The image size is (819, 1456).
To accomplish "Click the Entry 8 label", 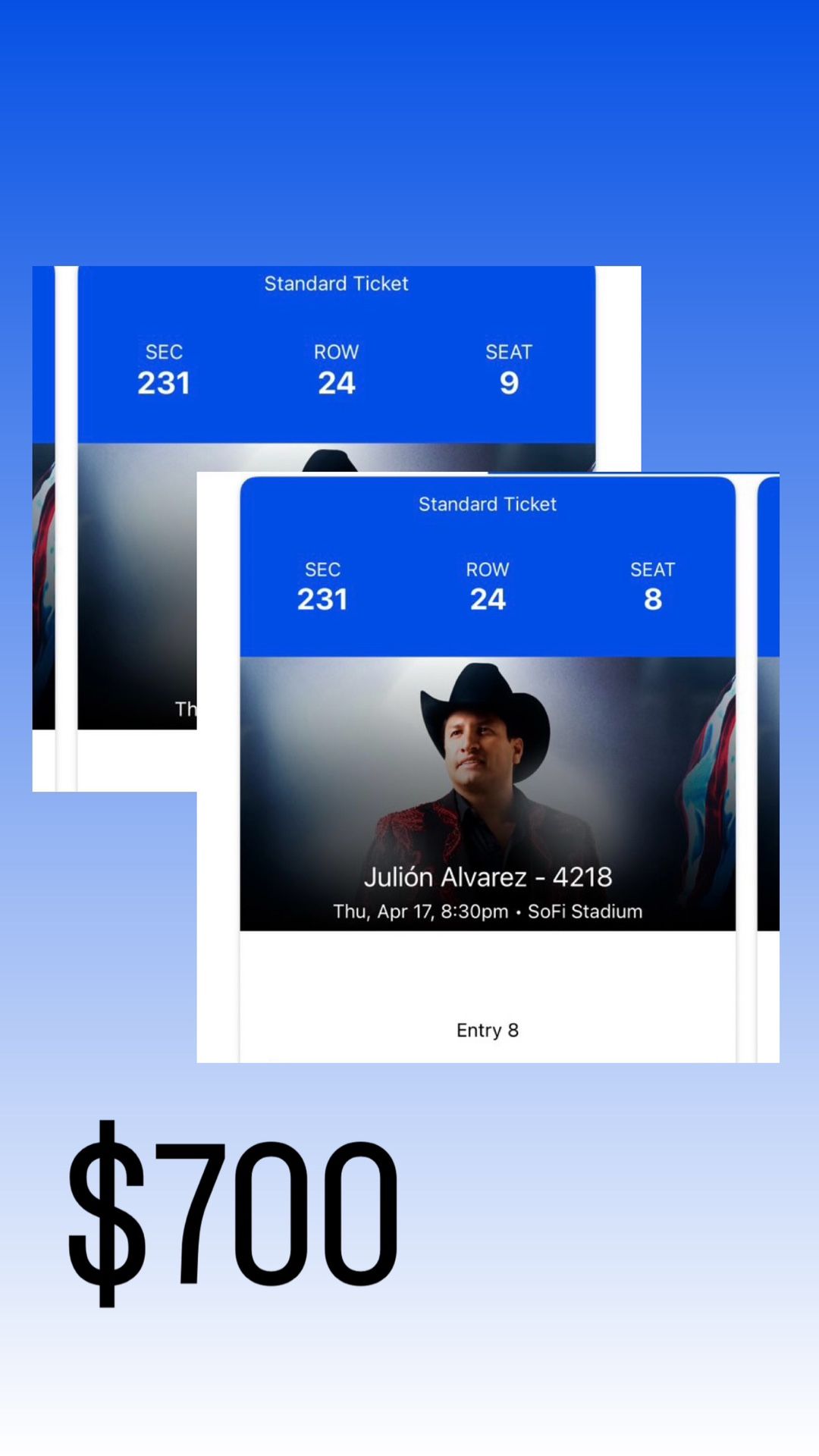I will (x=488, y=1030).
